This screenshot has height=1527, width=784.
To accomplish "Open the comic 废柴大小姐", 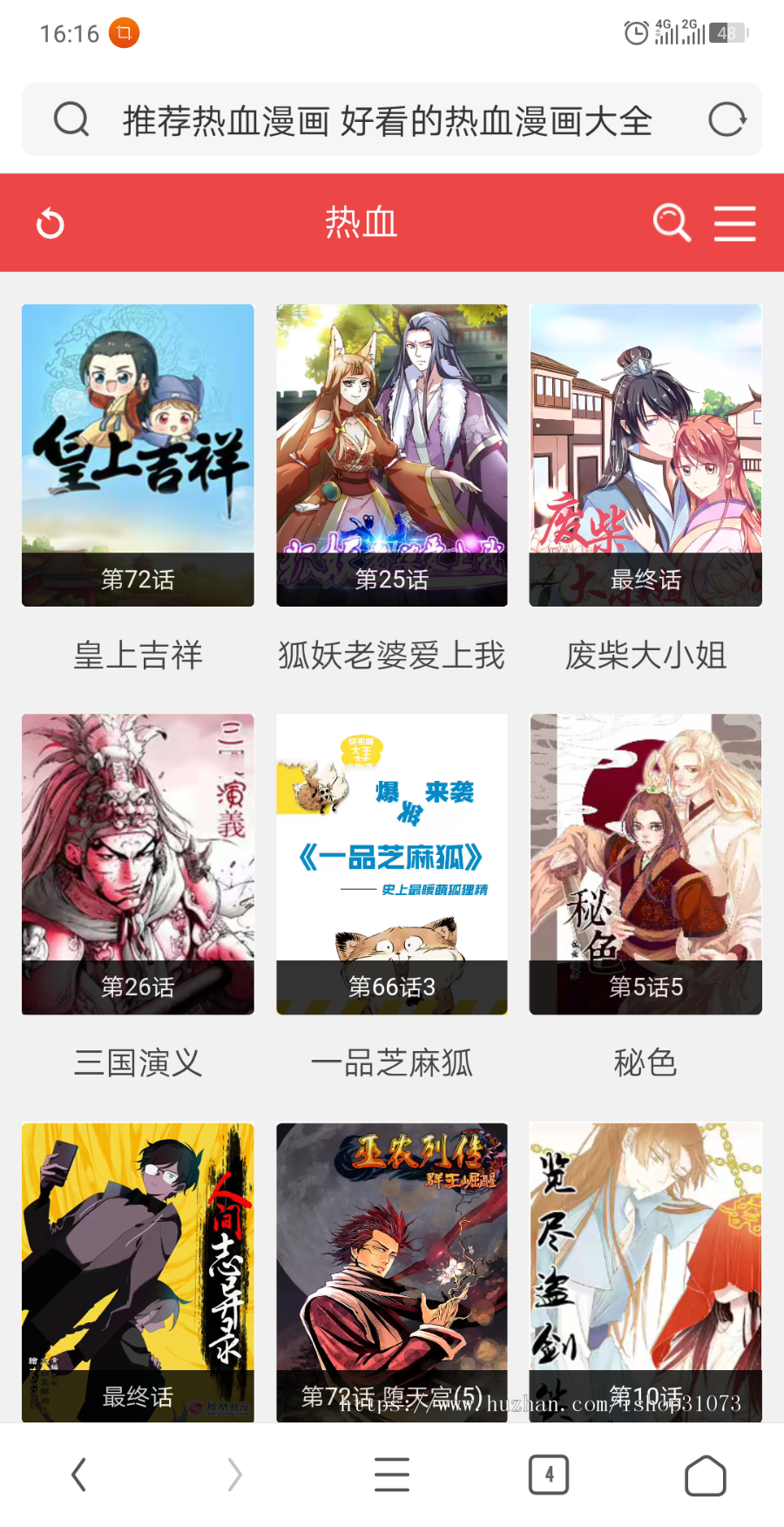I will coord(645,455).
